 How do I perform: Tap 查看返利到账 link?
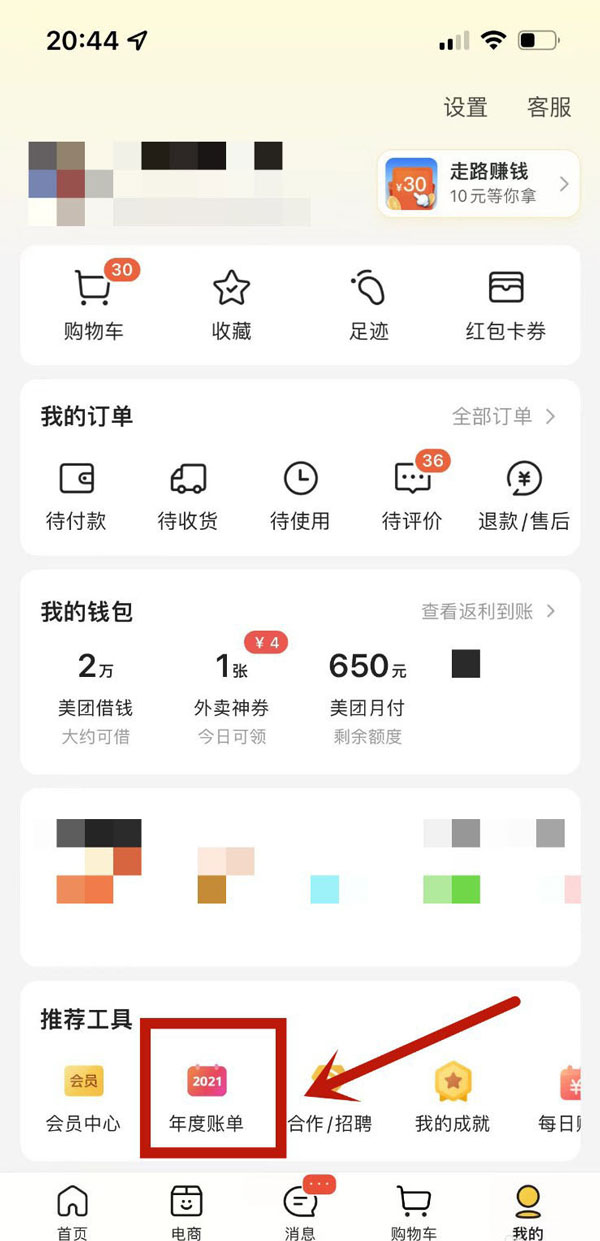pos(488,611)
